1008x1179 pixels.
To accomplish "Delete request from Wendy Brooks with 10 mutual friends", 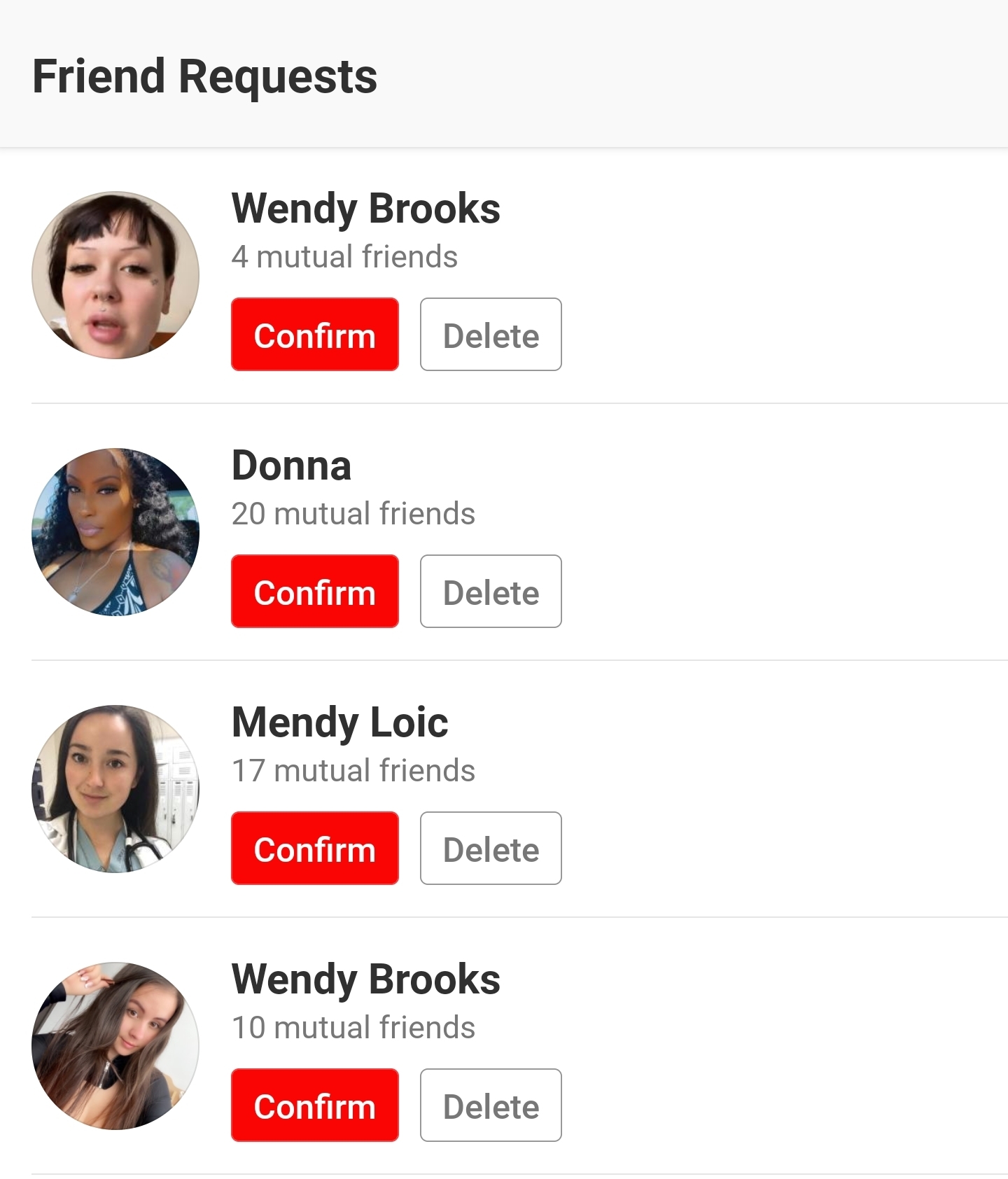I will coord(491,1105).
